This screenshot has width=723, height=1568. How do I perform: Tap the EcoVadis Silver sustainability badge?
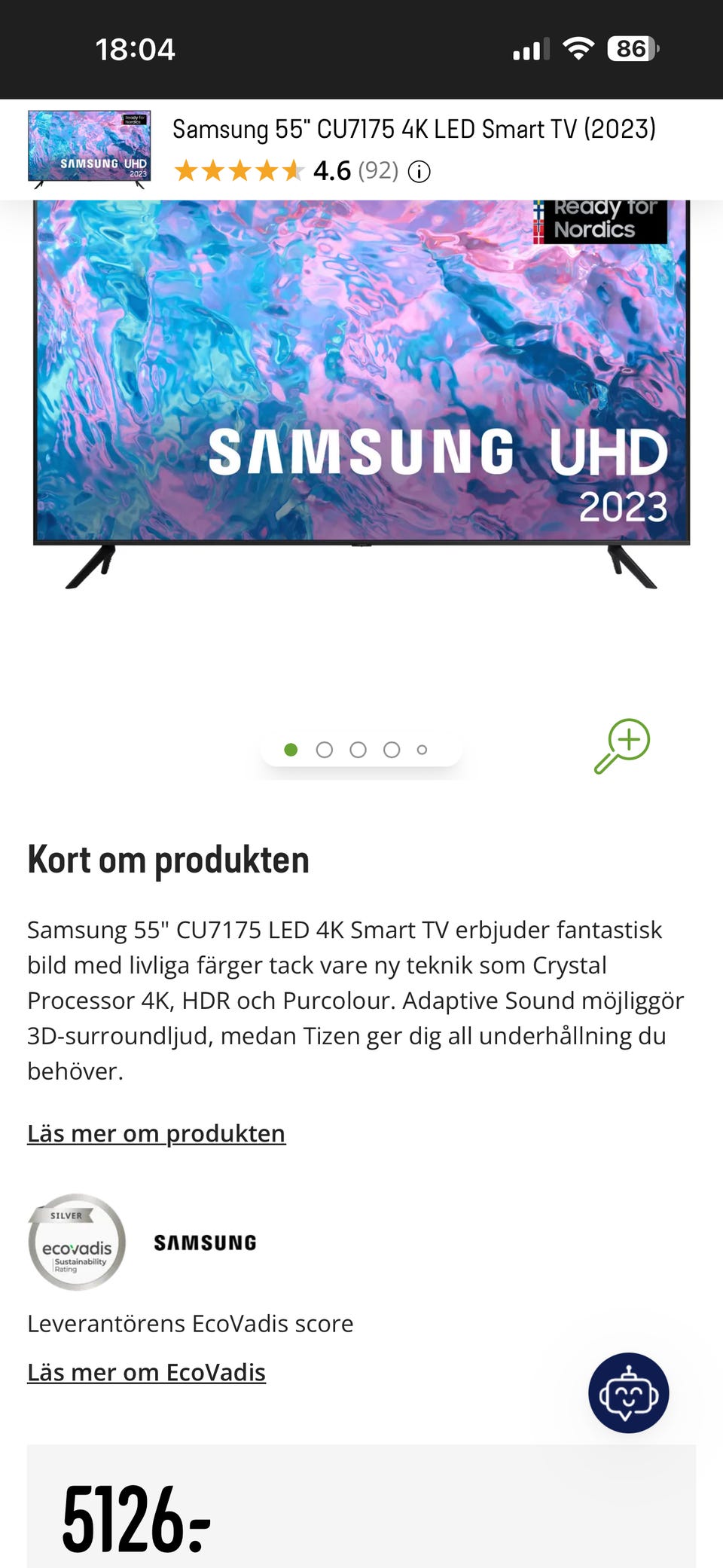tap(75, 1243)
